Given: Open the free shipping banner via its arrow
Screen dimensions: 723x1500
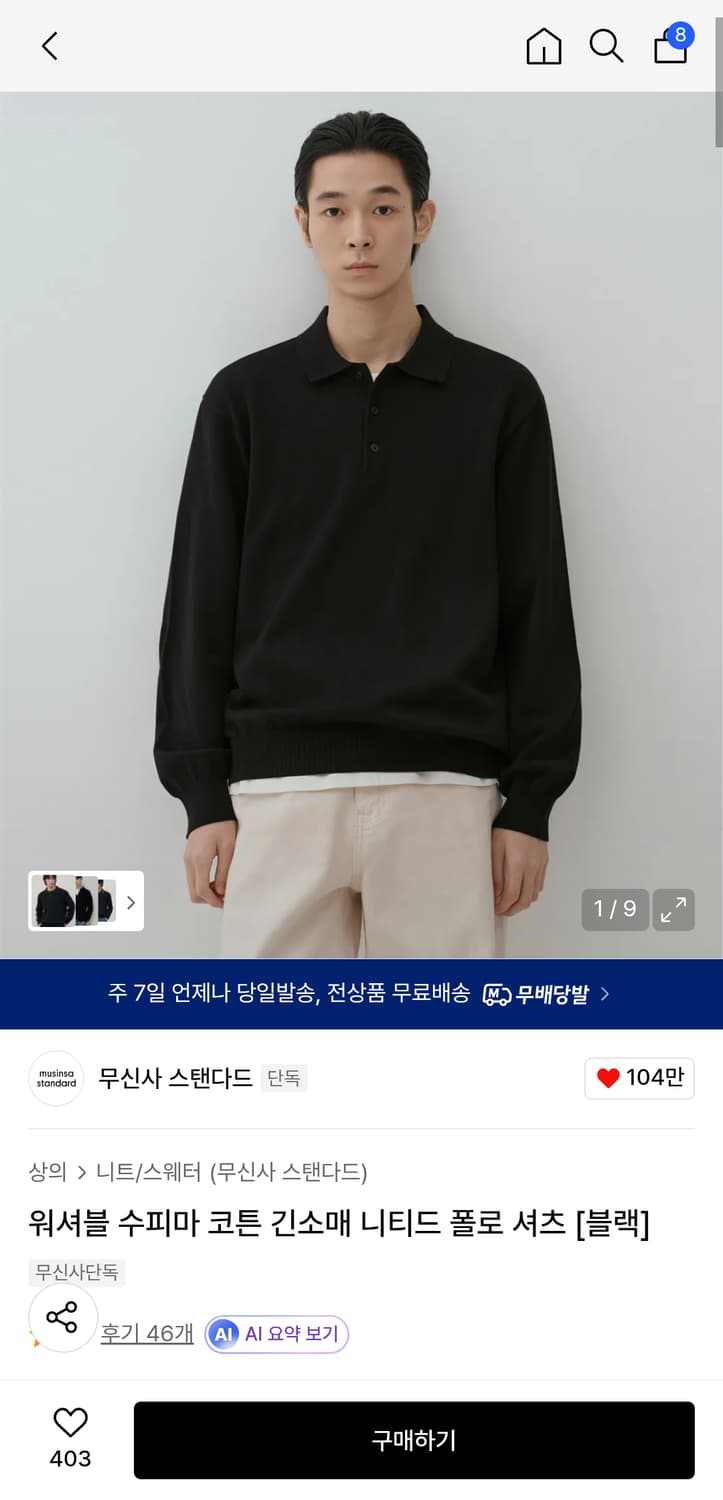Looking at the screenshot, I should [605, 994].
